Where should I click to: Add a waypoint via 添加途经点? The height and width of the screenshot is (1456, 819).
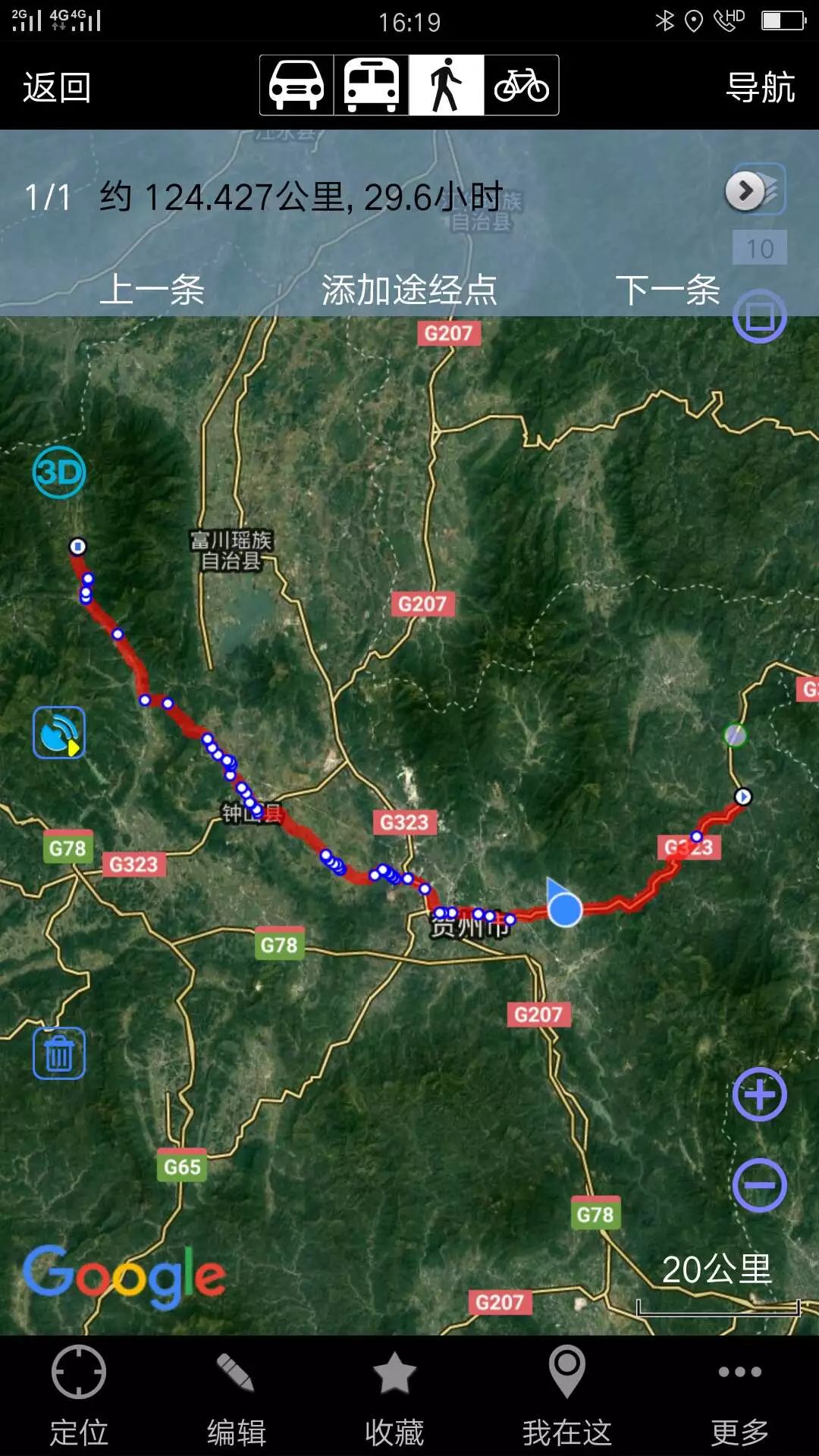coord(409,290)
